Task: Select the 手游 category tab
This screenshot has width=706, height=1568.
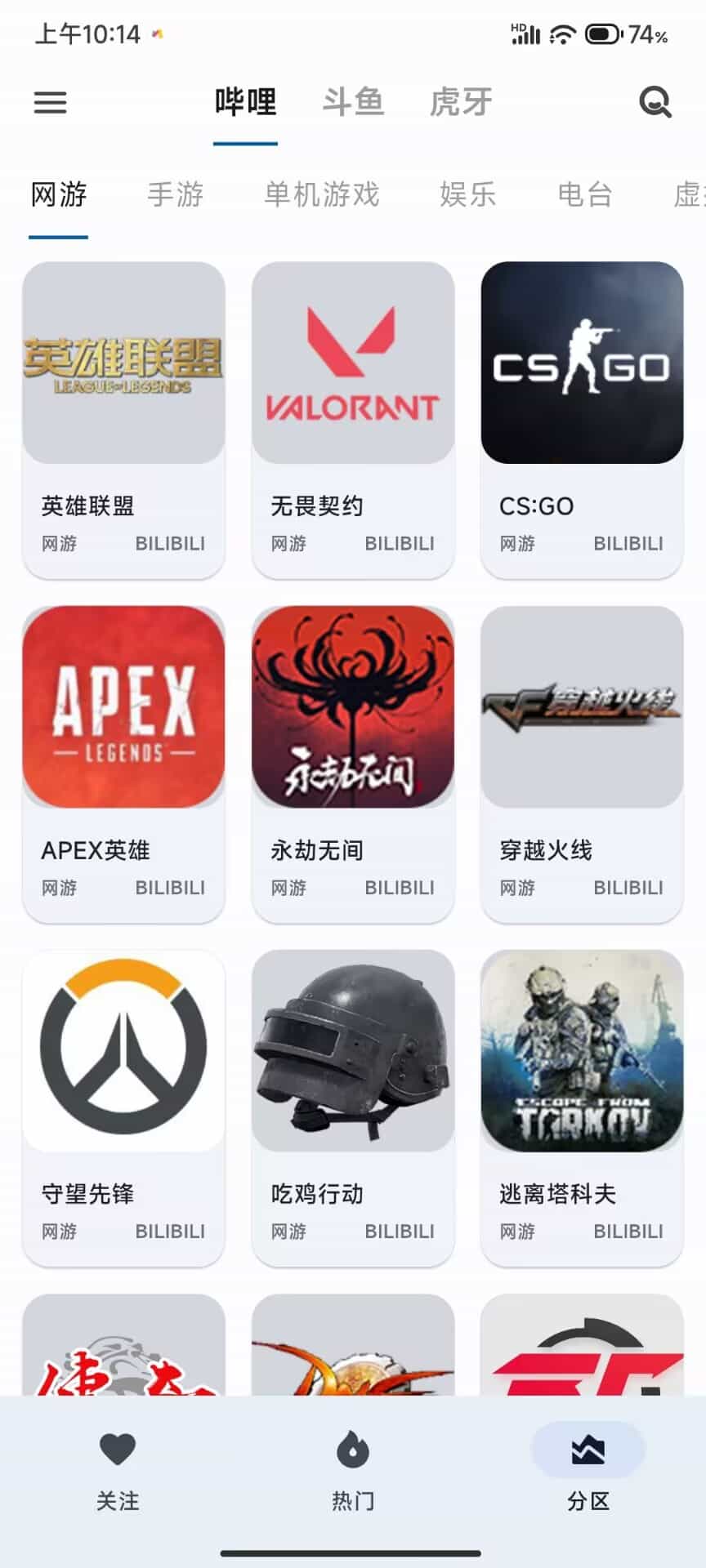Action: [x=175, y=195]
